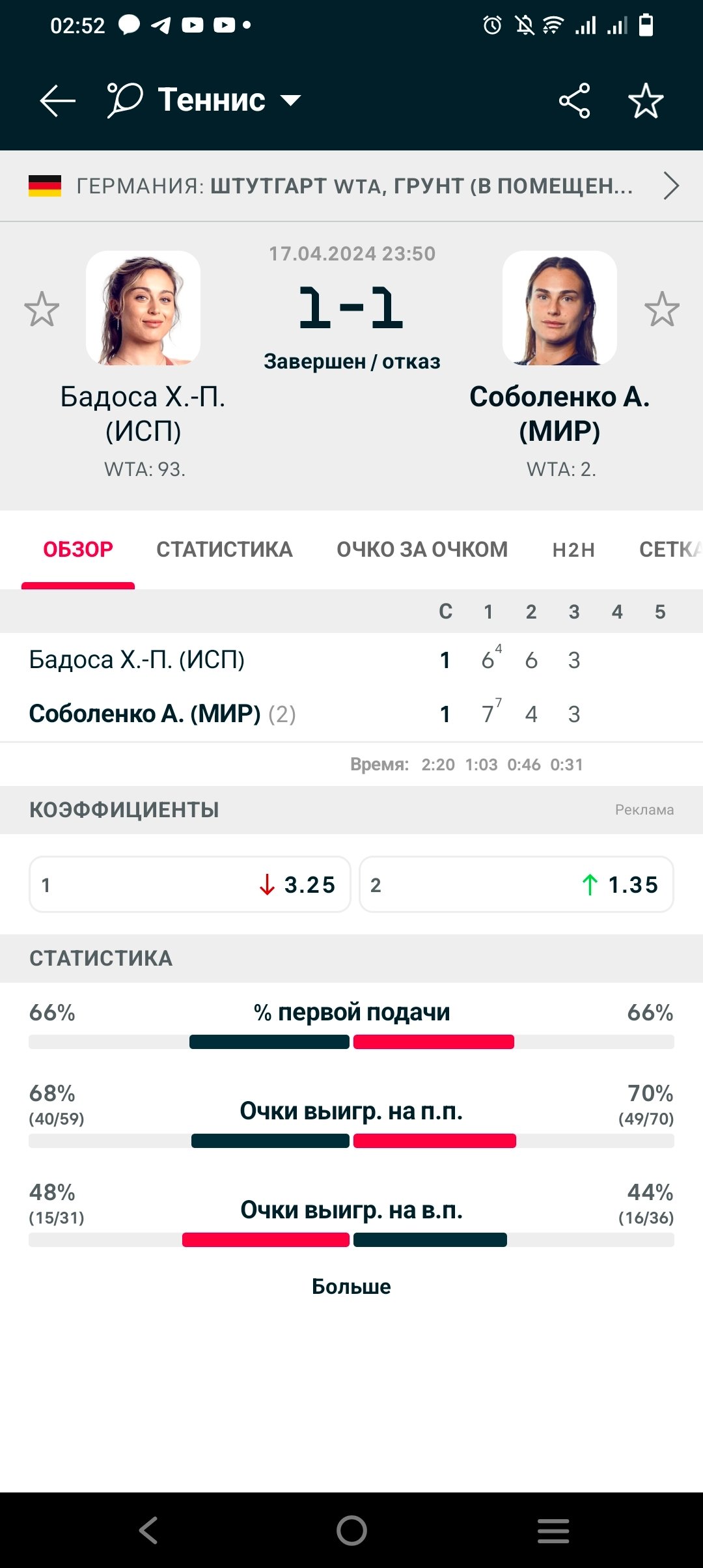Open recent apps from navigation bar

553,1530
